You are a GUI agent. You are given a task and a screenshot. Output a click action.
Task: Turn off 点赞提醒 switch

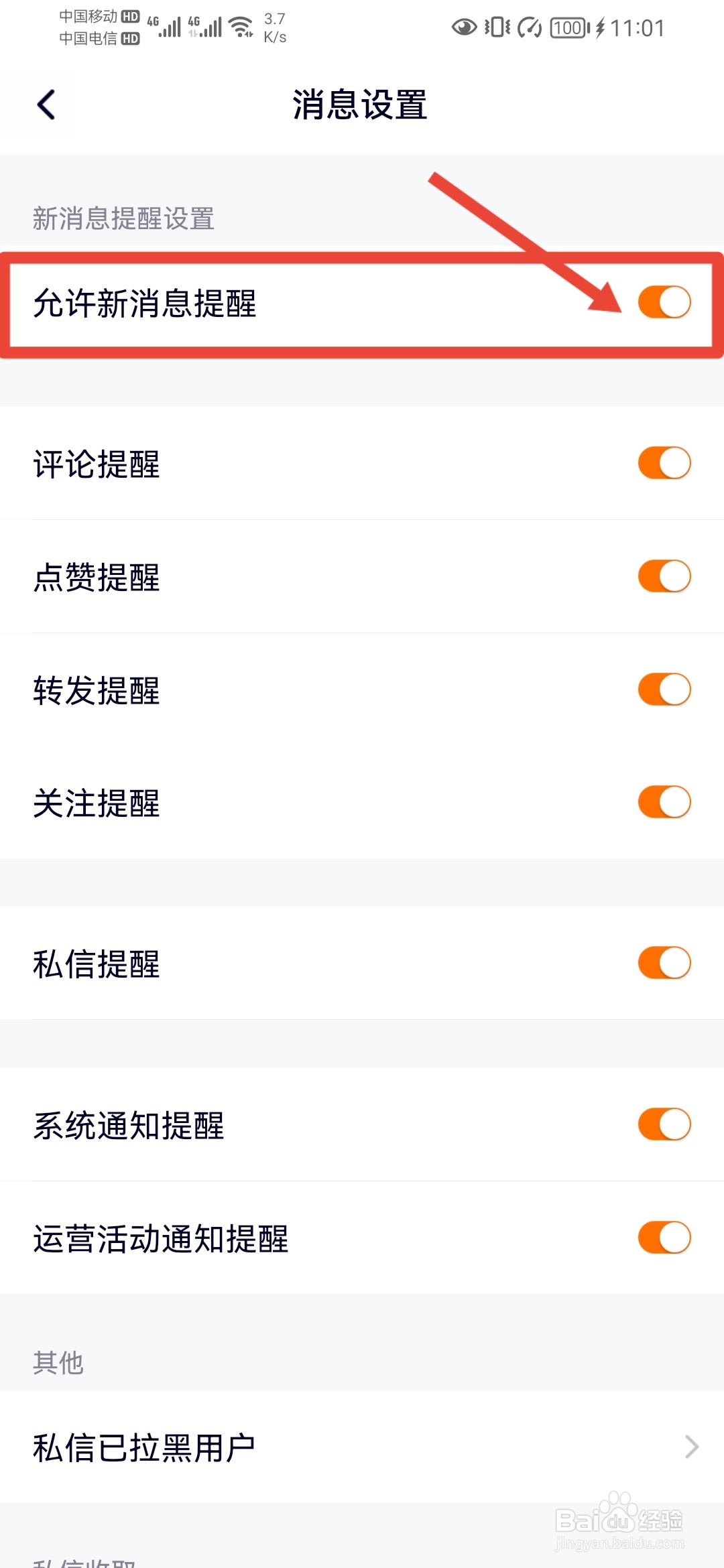[x=664, y=576]
